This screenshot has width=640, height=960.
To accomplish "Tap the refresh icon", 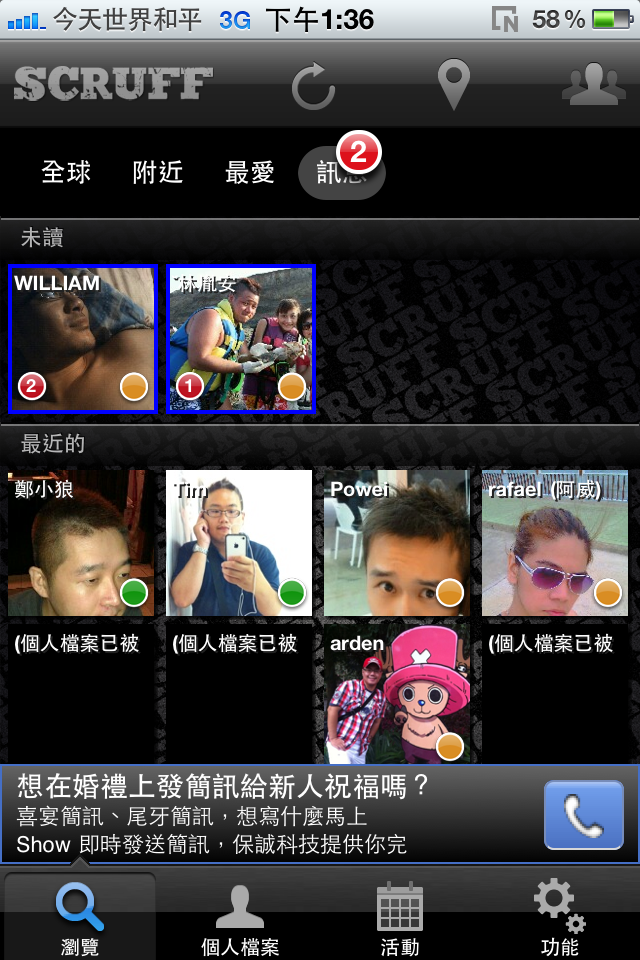I will click(x=313, y=85).
